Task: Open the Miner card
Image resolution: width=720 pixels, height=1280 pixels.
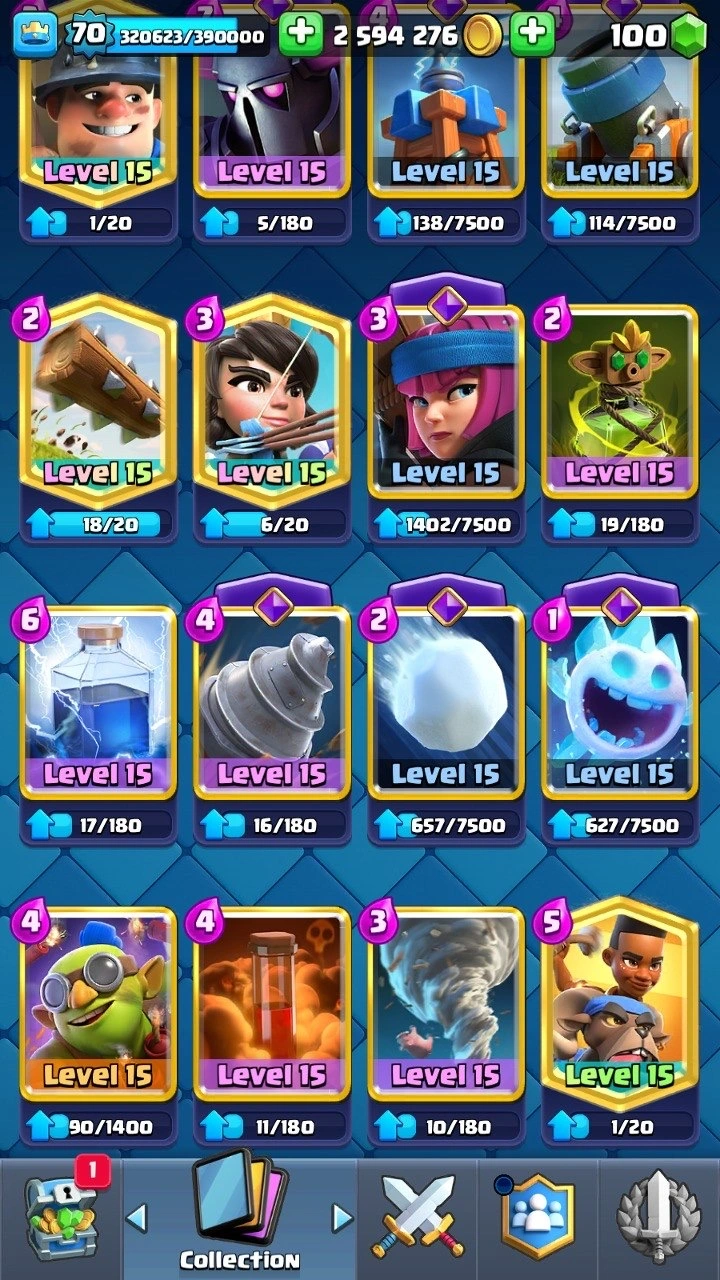Action: pos(98,110)
